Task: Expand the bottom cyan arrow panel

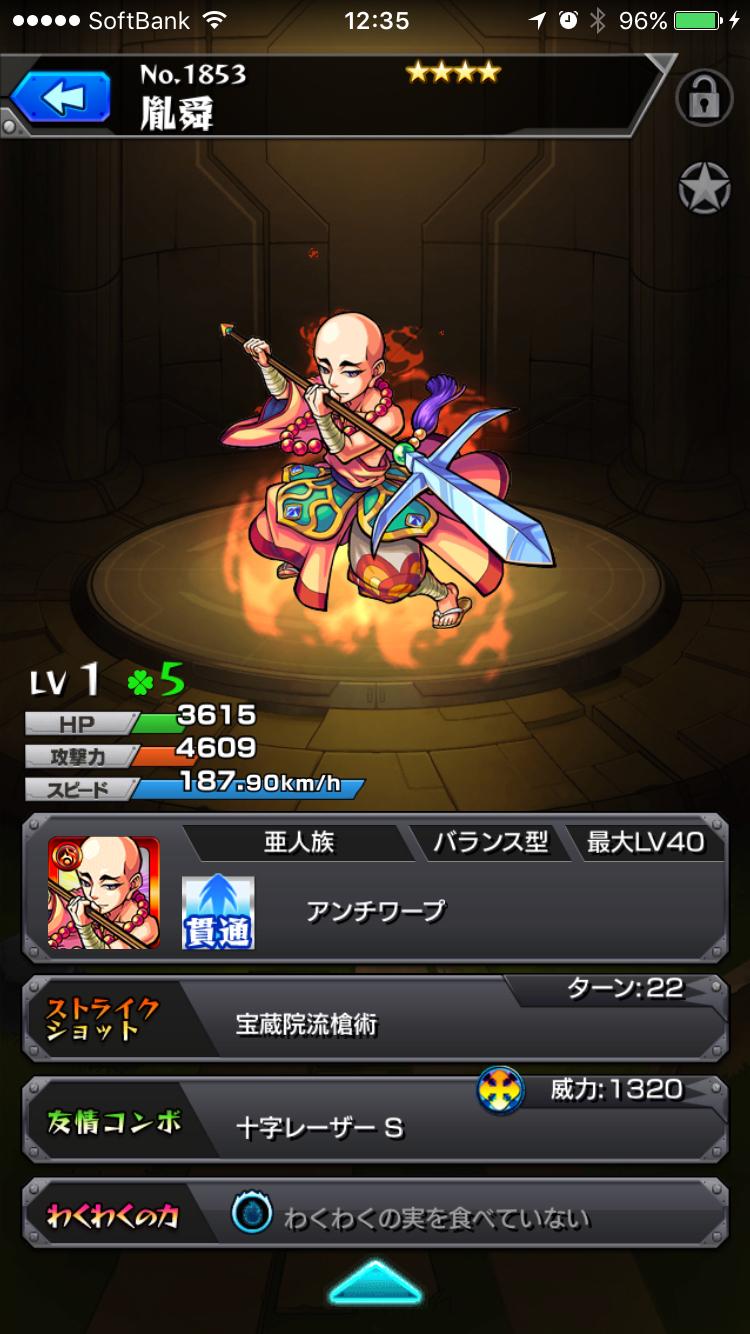Action: [x=375, y=1285]
